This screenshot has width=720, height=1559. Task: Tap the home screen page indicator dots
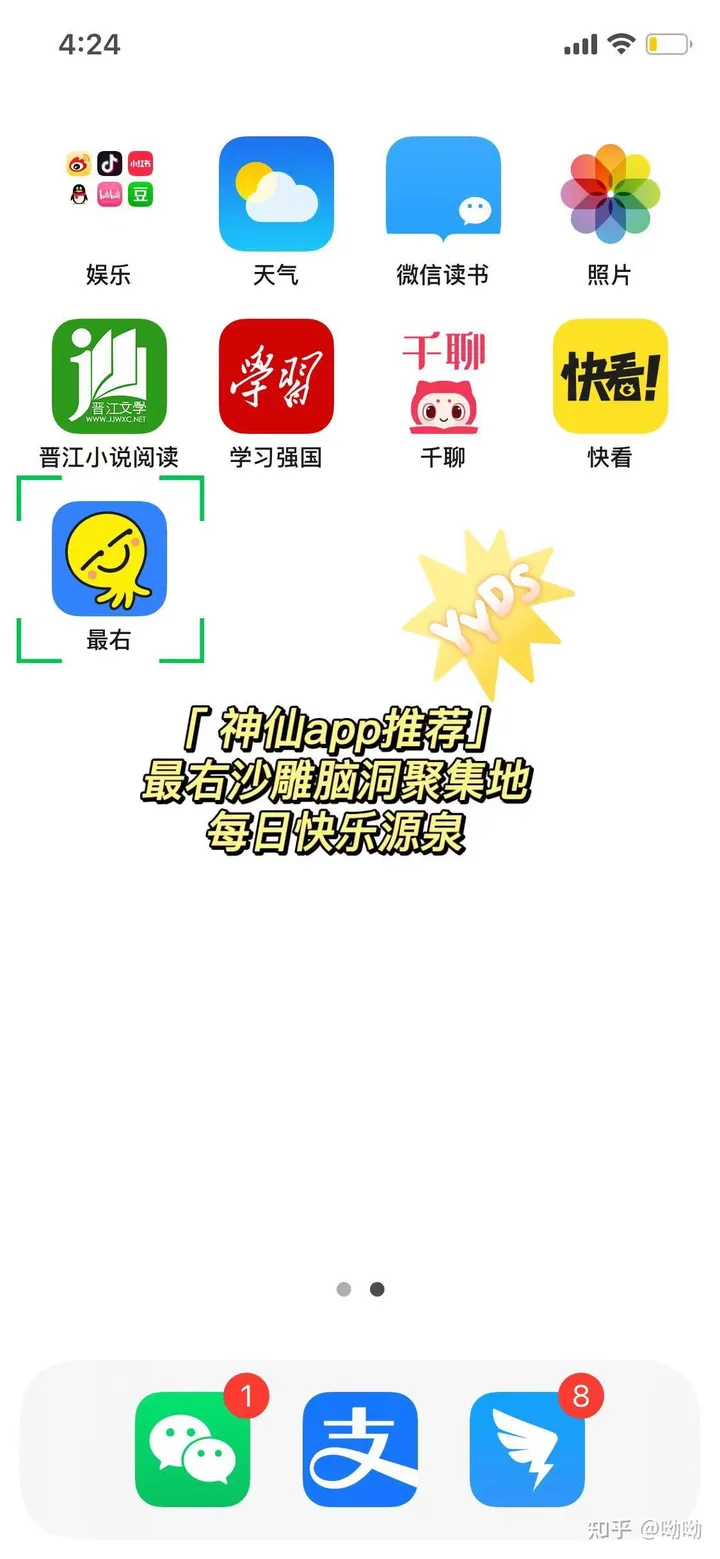coord(360,1289)
